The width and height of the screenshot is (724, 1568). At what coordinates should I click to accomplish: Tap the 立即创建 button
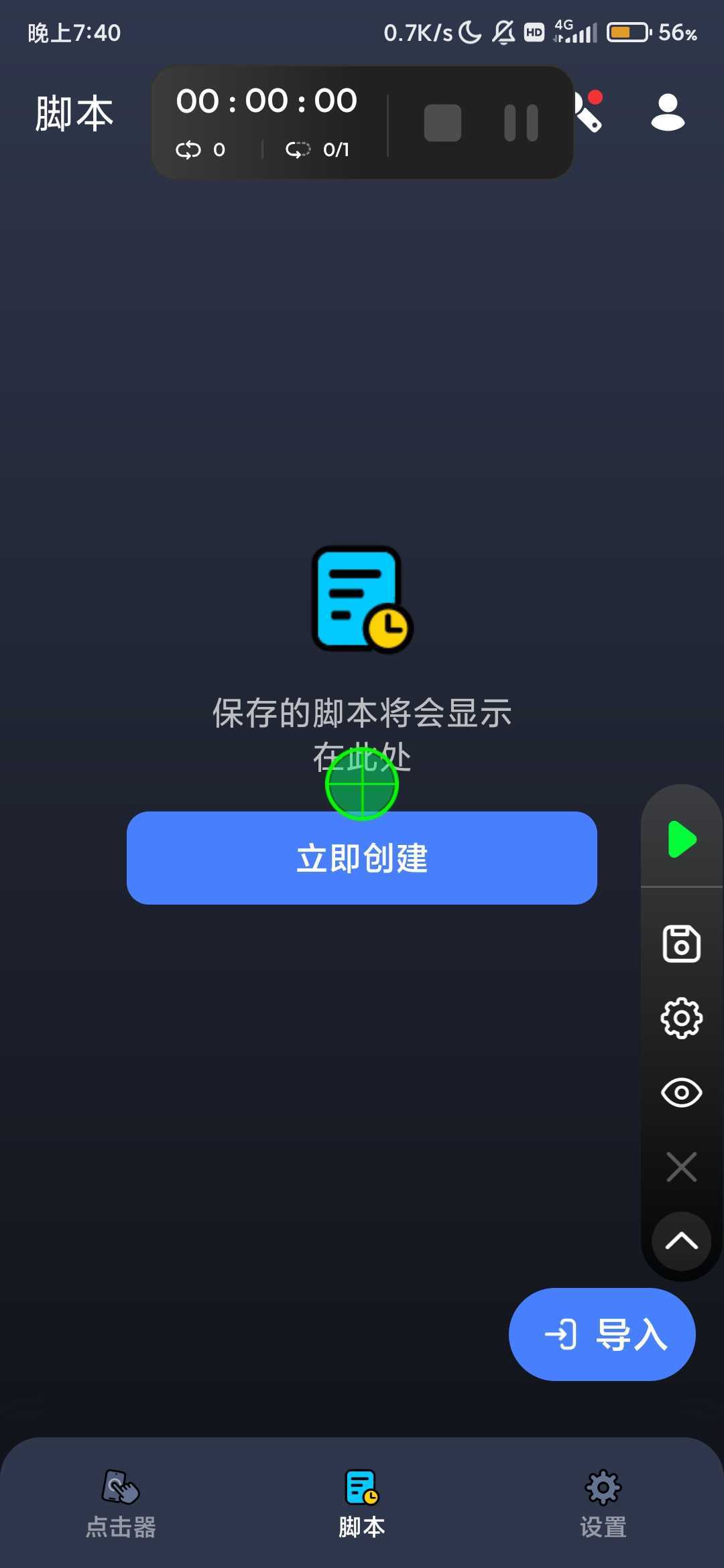point(362,859)
